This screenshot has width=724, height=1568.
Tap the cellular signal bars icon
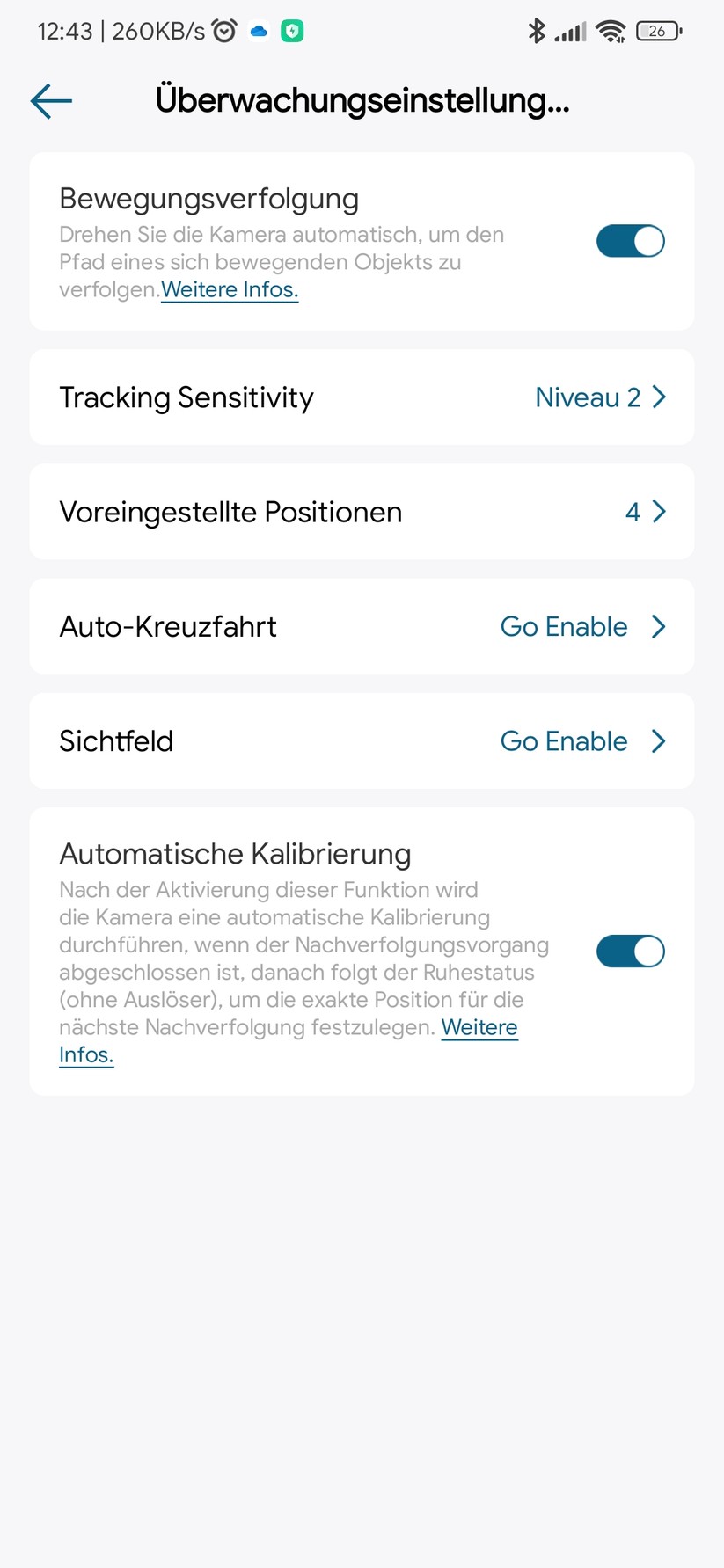coord(572,30)
